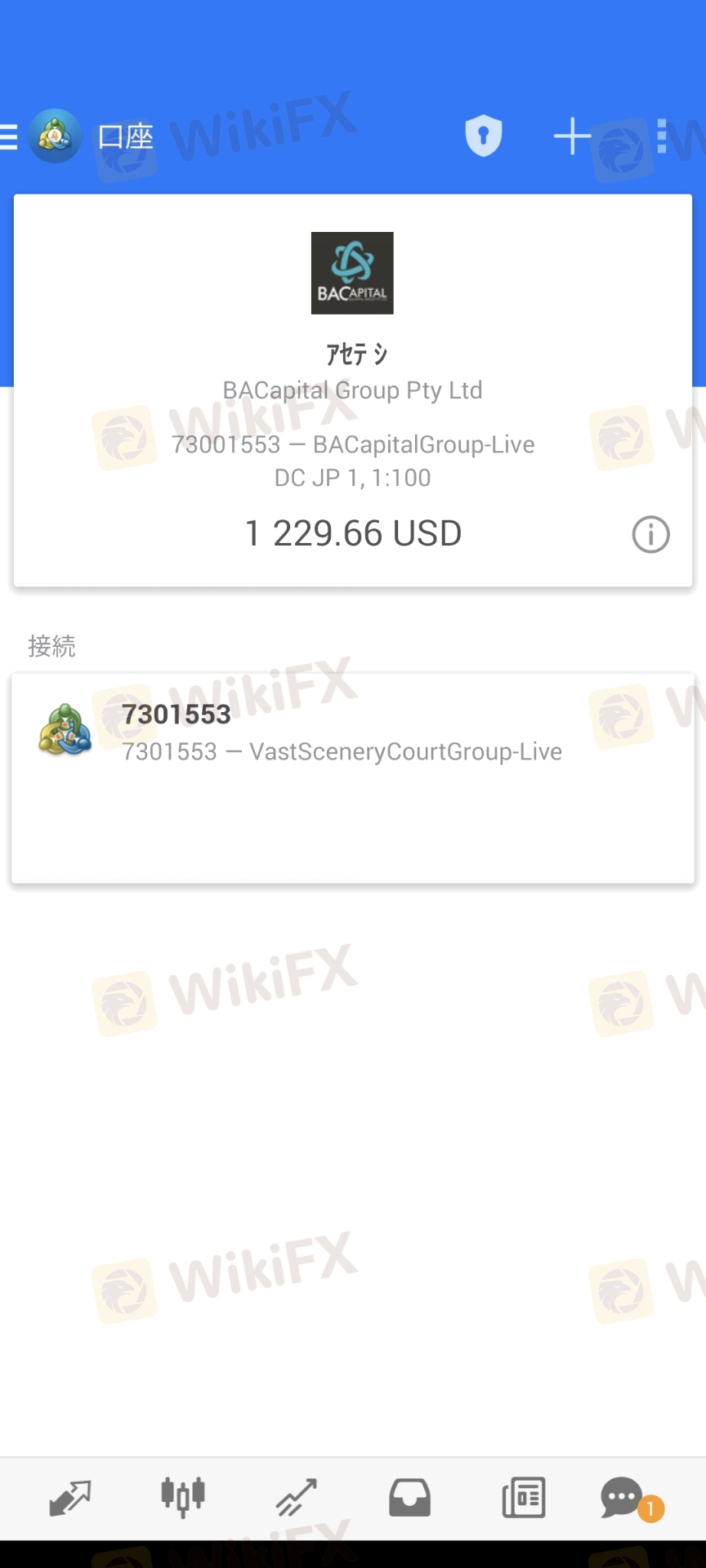This screenshot has height=1568, width=706.
Task: Show account info via the circled i icon
Action: click(650, 535)
